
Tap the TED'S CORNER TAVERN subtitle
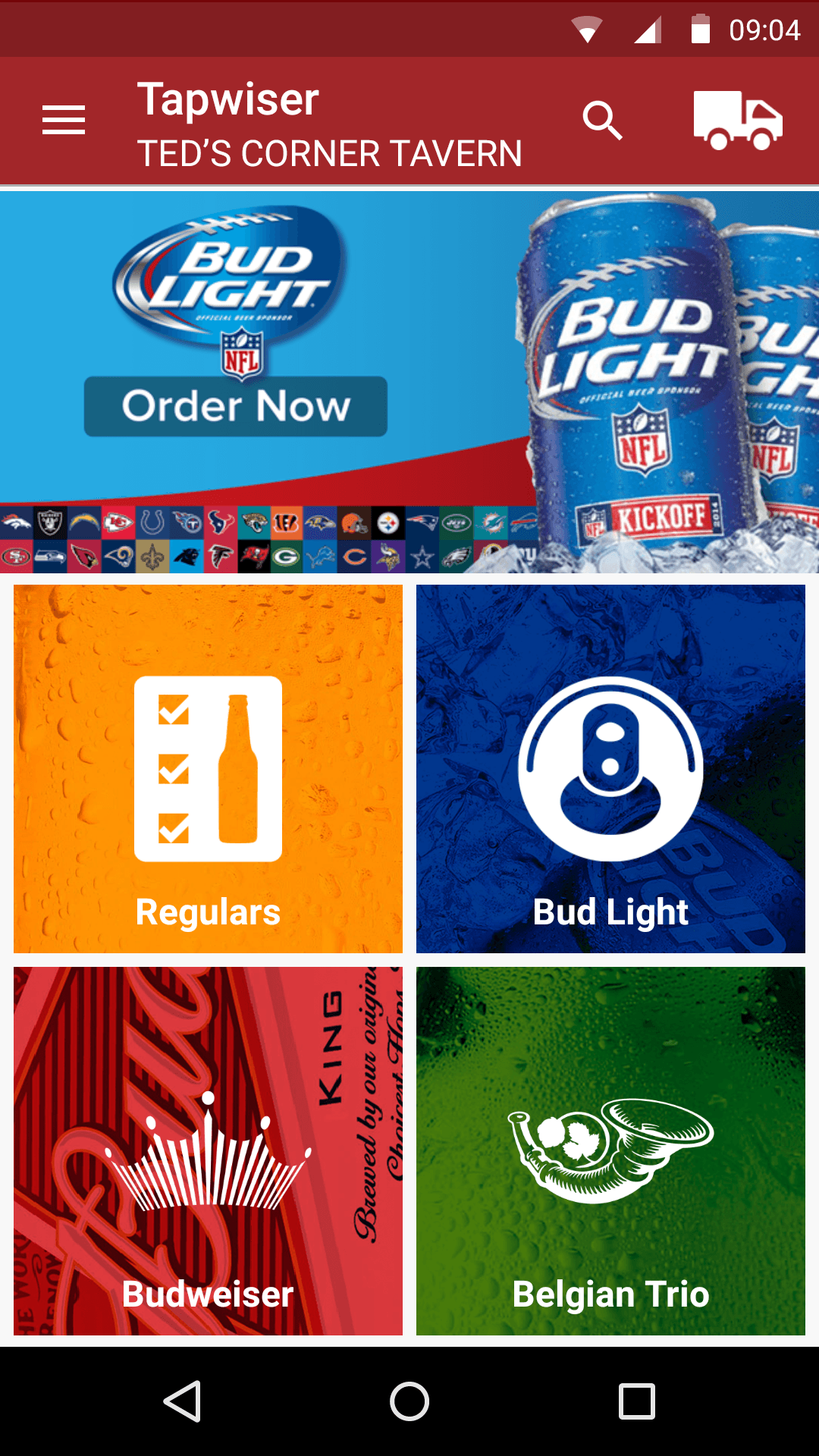pyautogui.click(x=329, y=153)
